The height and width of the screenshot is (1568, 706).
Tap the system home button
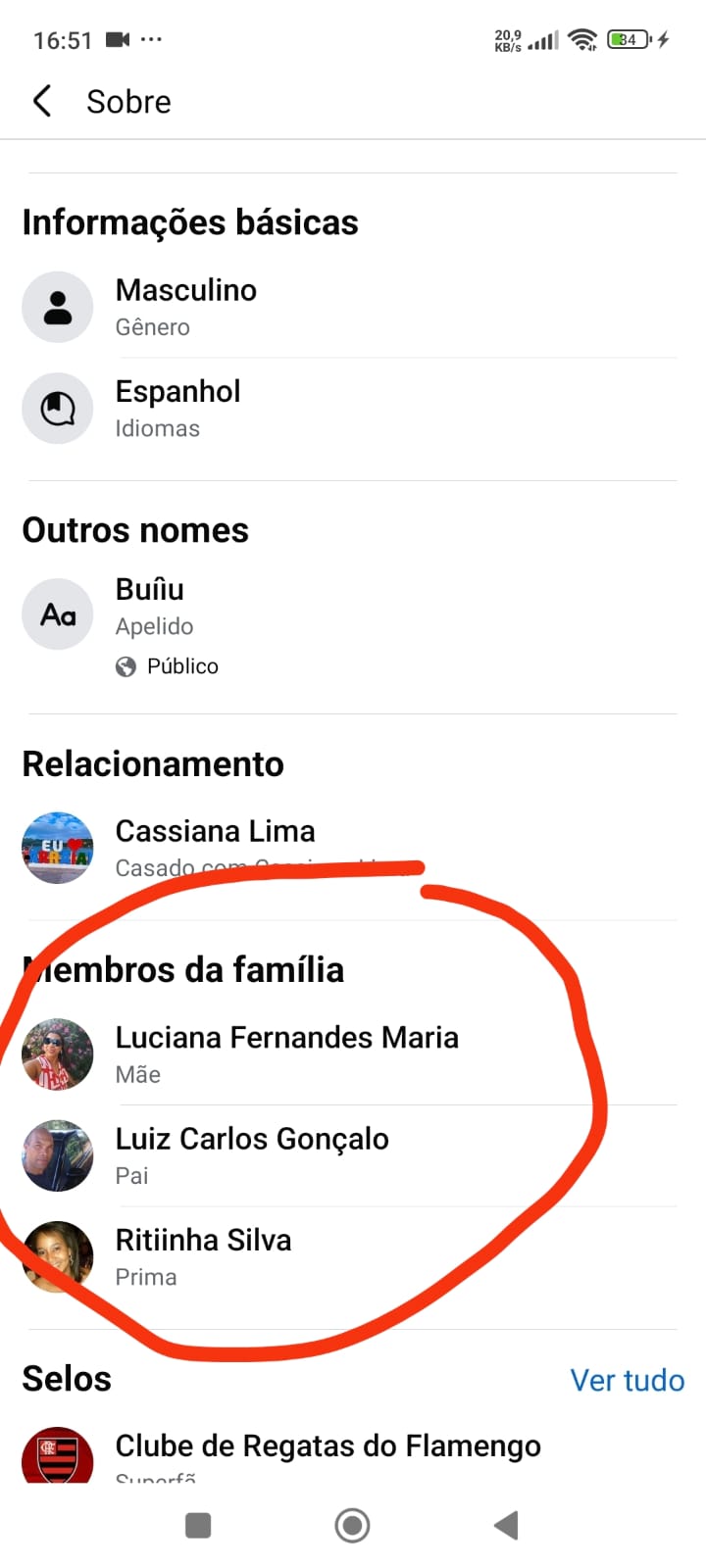click(x=352, y=1525)
